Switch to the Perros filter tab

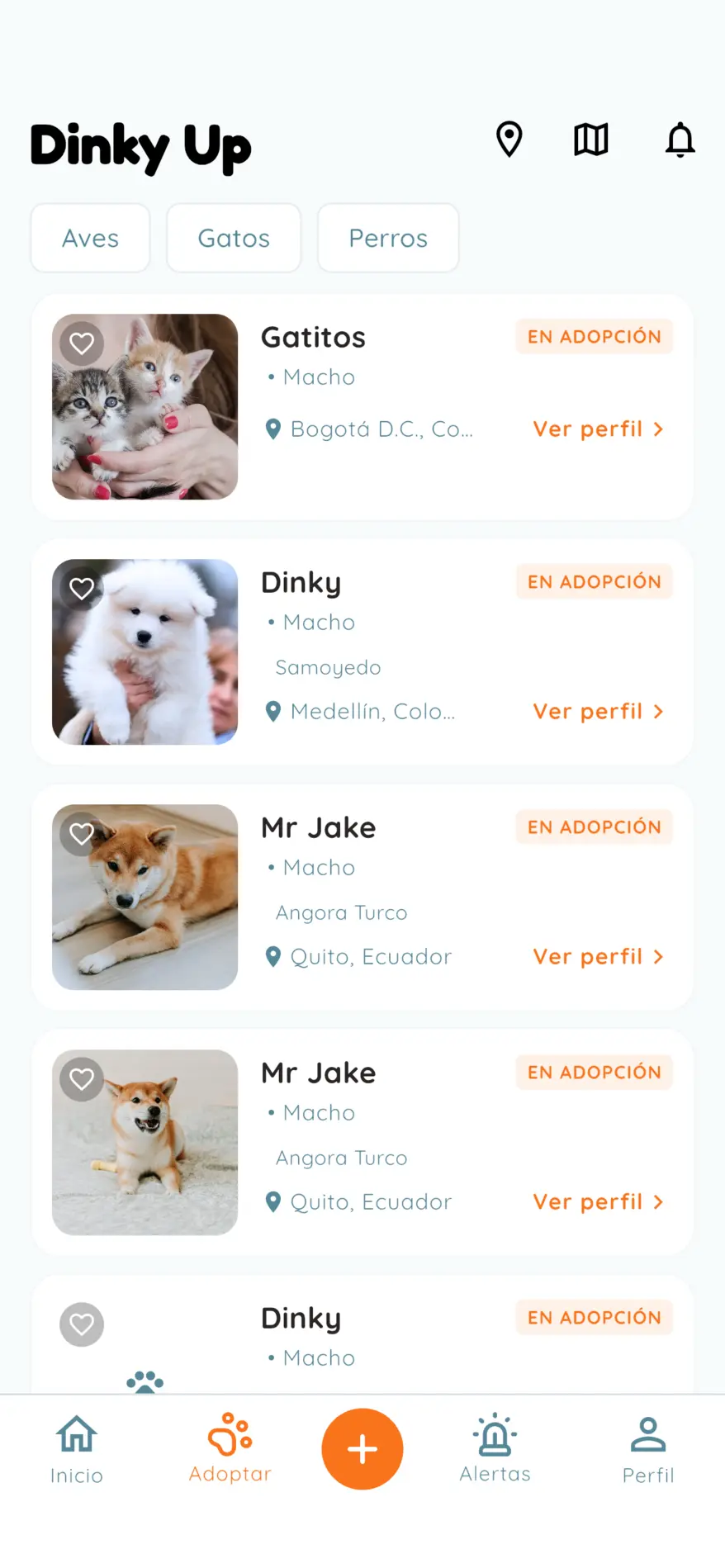(387, 238)
